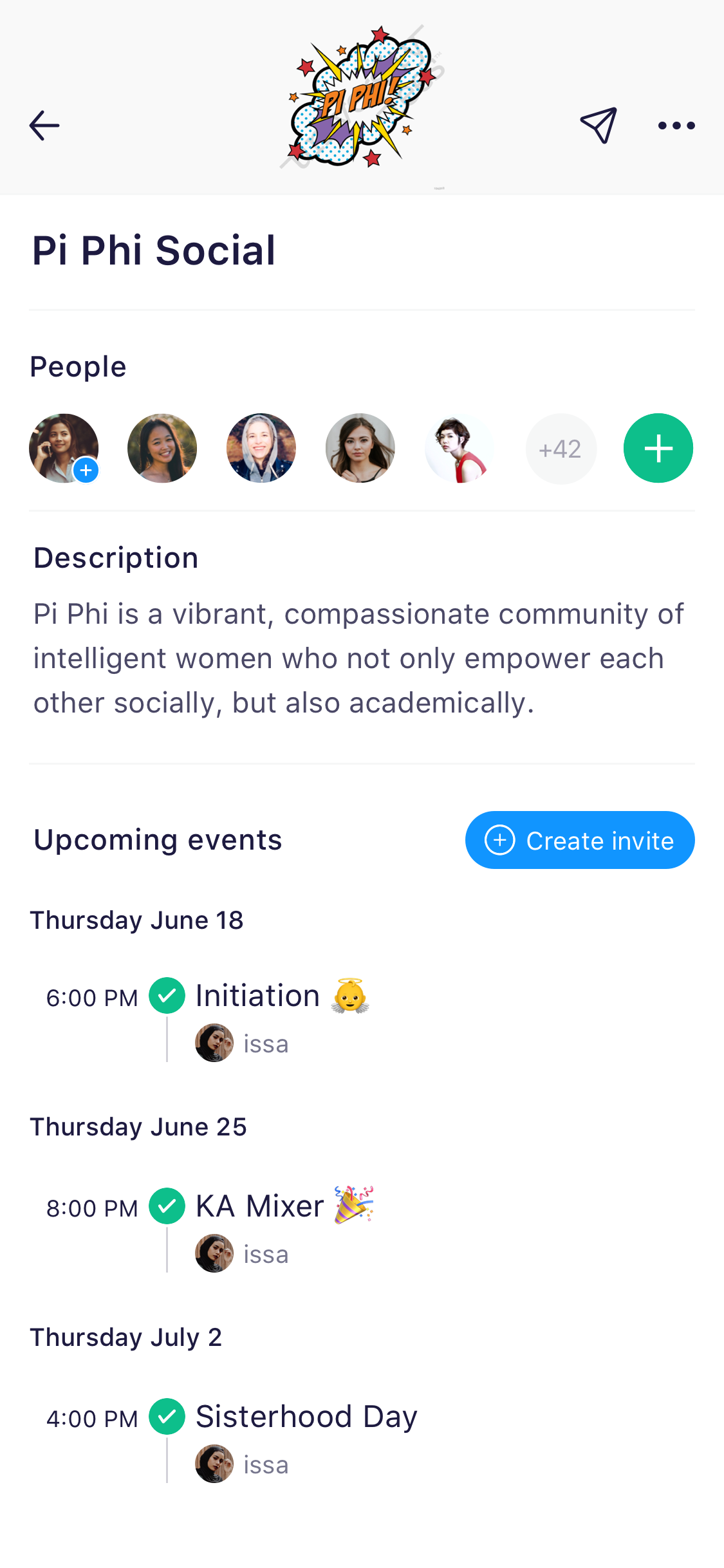
Task: Open the Sisterhood Day event
Action: click(x=306, y=1417)
